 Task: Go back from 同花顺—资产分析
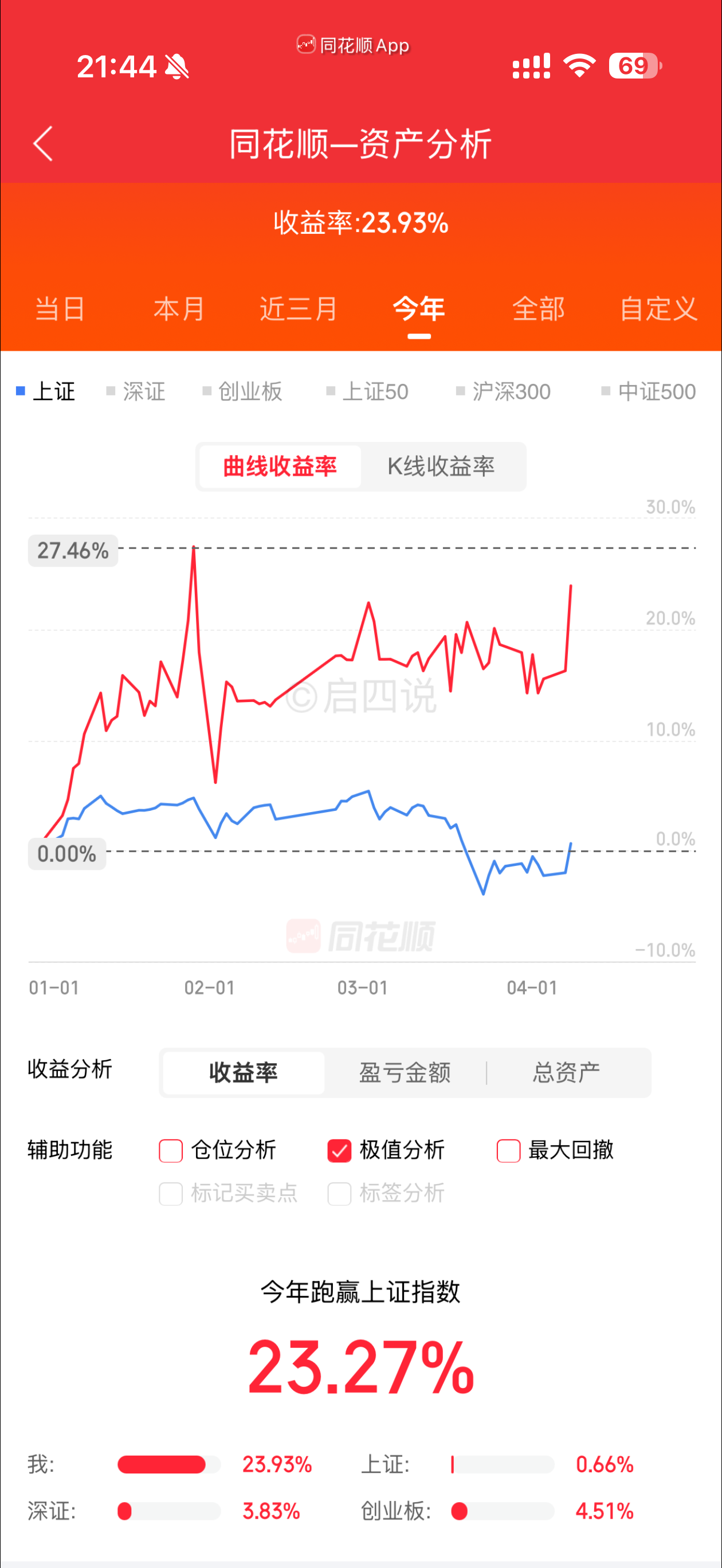pyautogui.click(x=42, y=144)
